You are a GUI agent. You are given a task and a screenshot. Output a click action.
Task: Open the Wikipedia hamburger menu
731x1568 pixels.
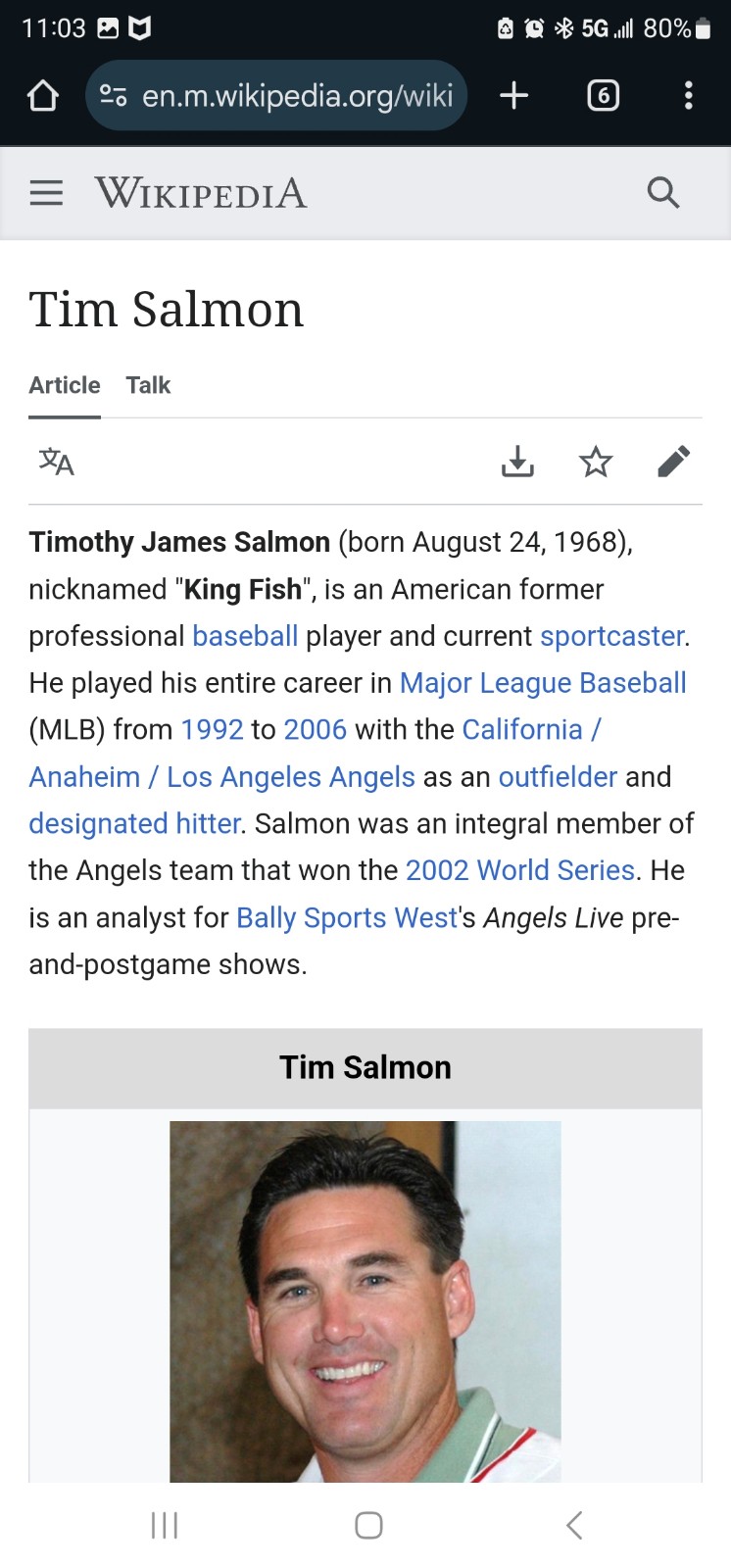point(46,193)
